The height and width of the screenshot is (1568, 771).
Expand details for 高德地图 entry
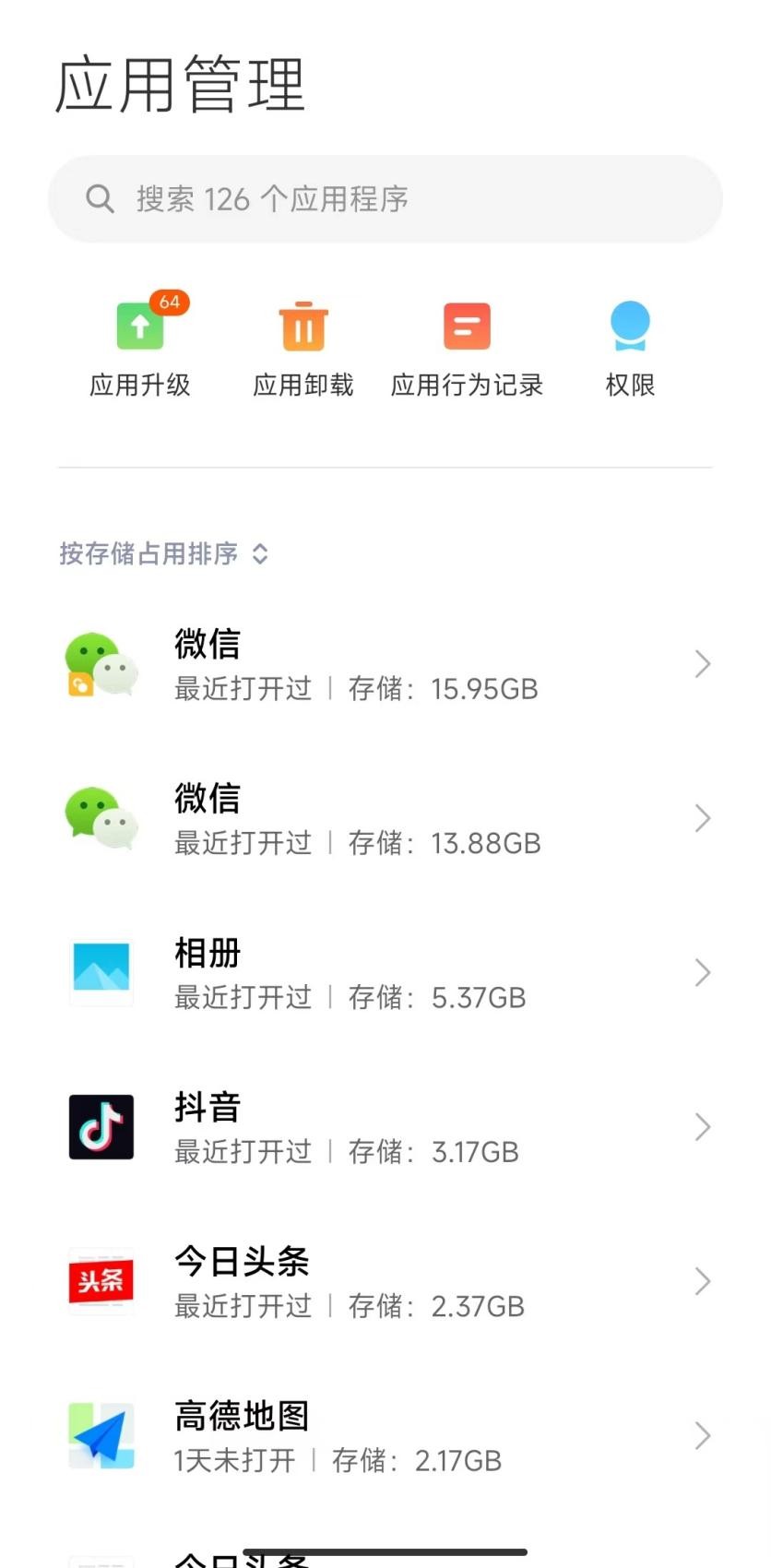pyautogui.click(x=702, y=1434)
